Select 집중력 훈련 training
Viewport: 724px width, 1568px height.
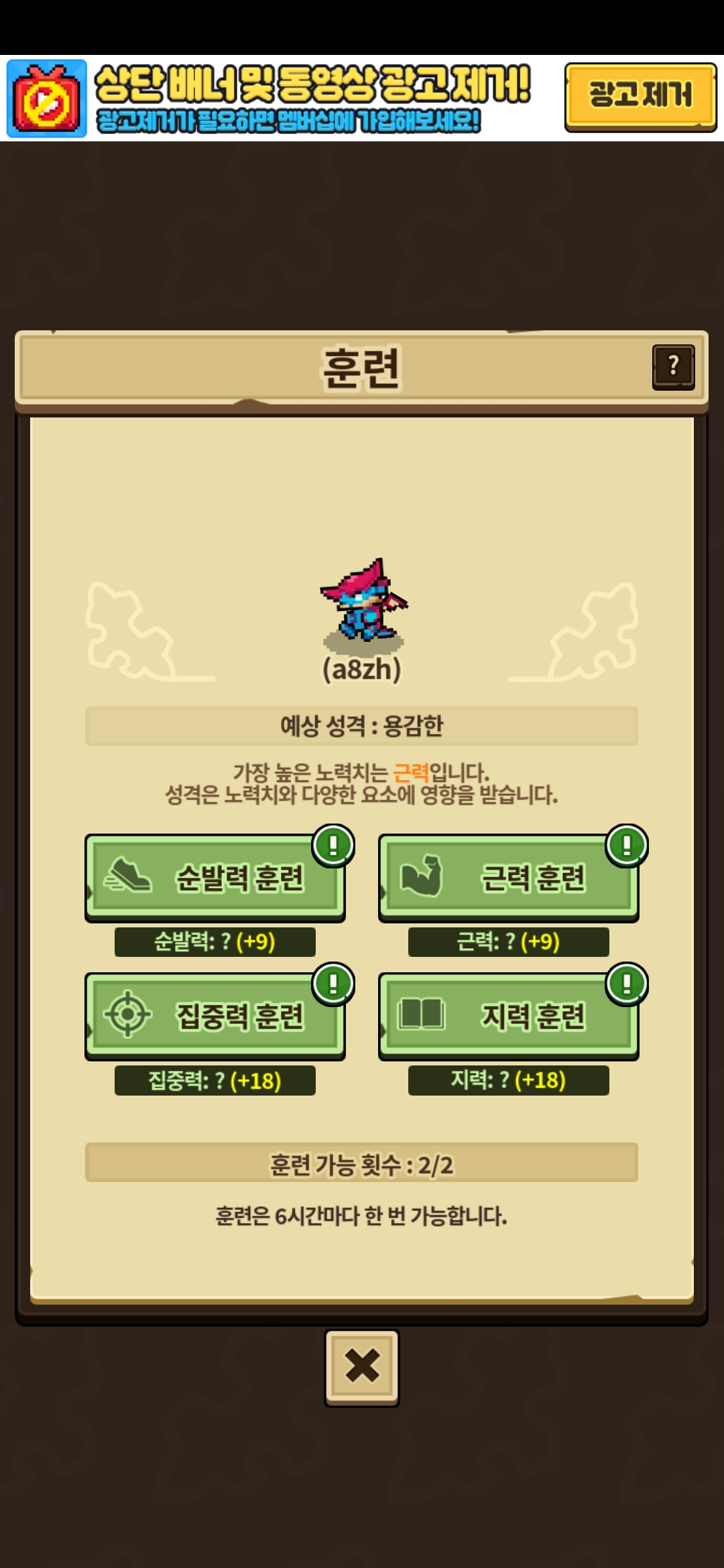click(x=215, y=1015)
